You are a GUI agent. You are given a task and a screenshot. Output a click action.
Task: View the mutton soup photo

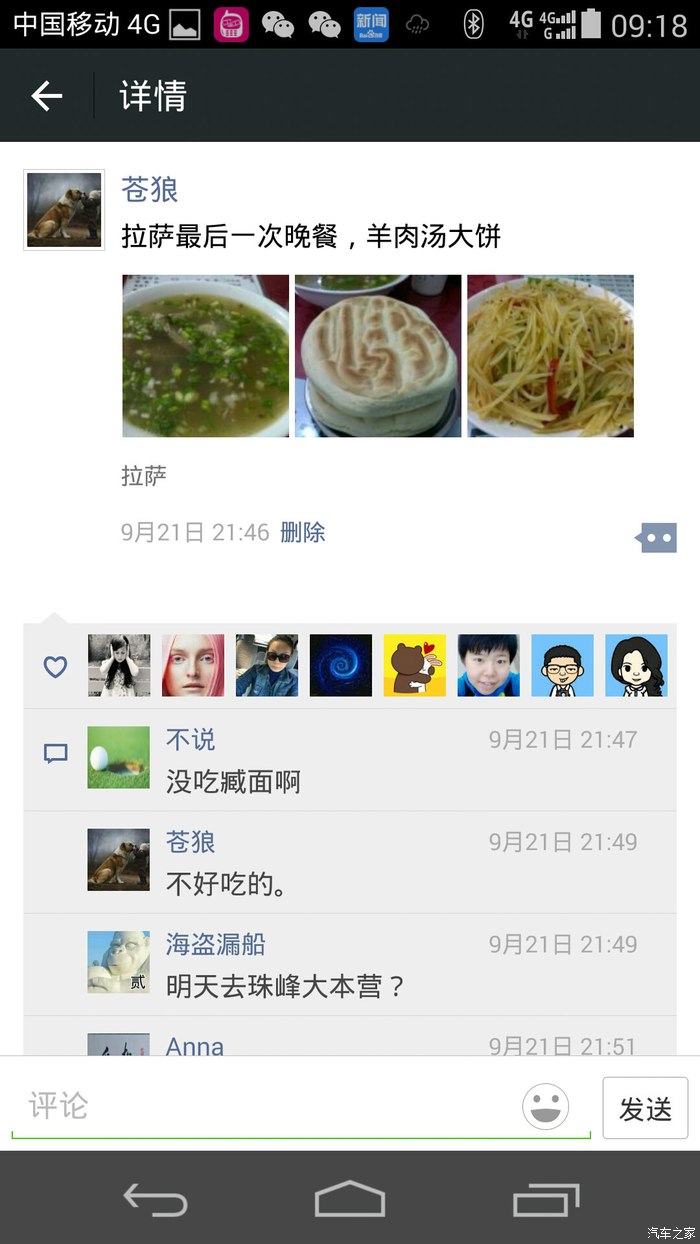point(205,356)
